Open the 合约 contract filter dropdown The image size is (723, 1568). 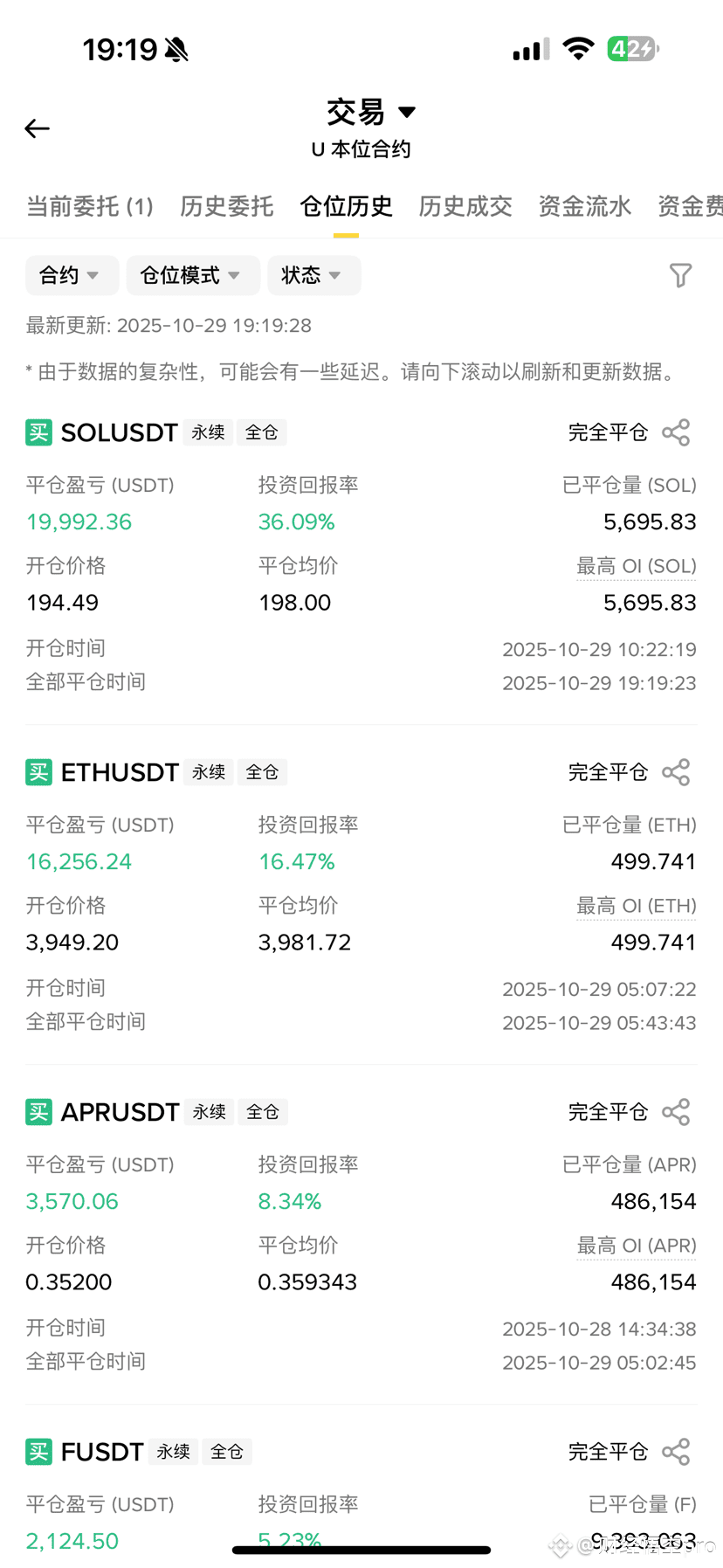(72, 275)
